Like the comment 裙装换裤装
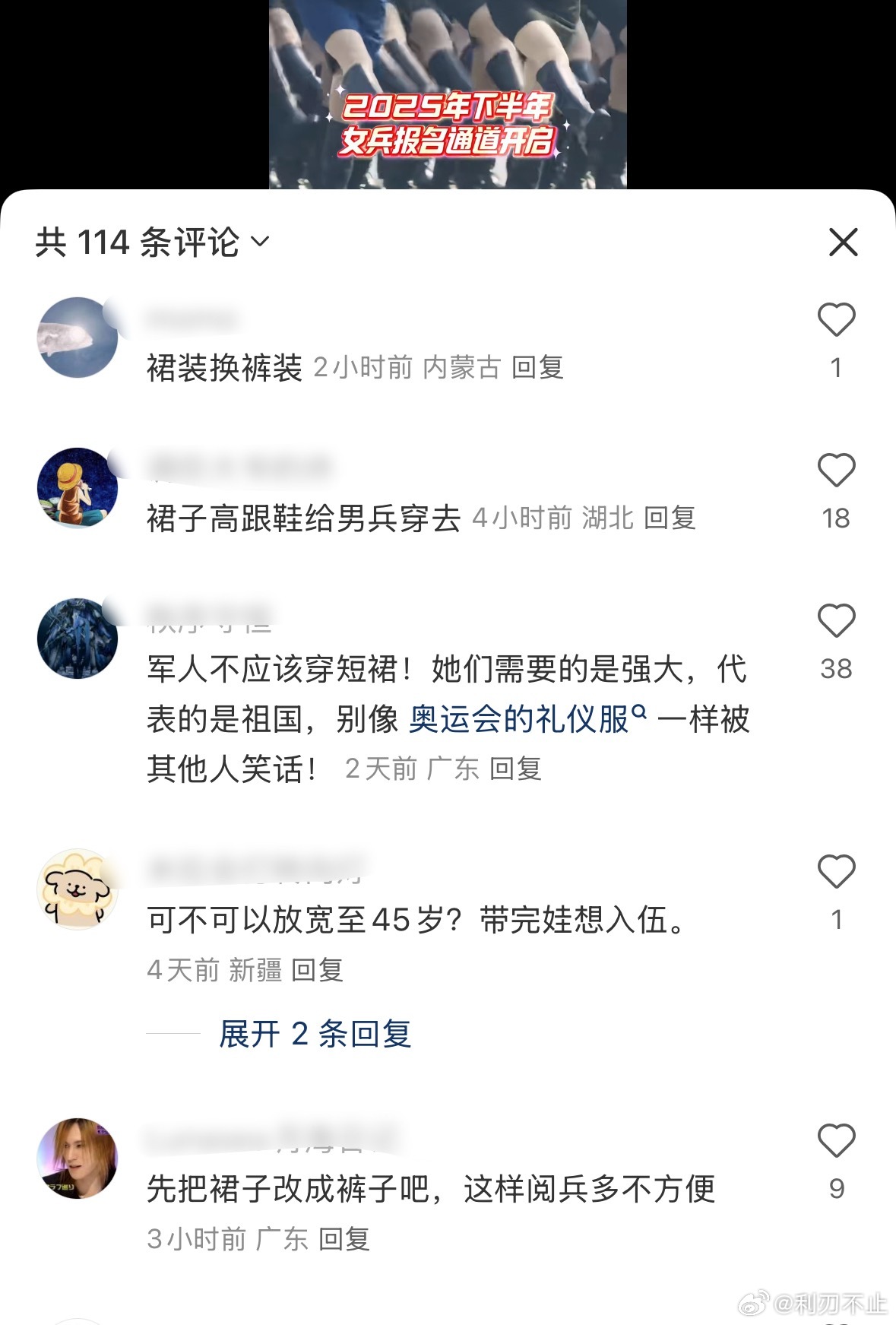896x1325 pixels. [x=836, y=320]
